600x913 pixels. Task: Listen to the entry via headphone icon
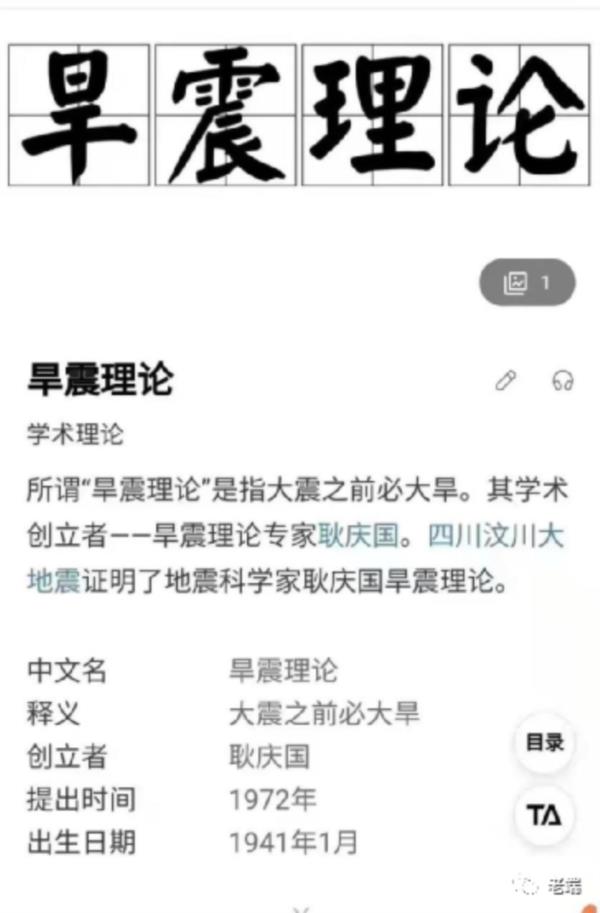coord(563,380)
